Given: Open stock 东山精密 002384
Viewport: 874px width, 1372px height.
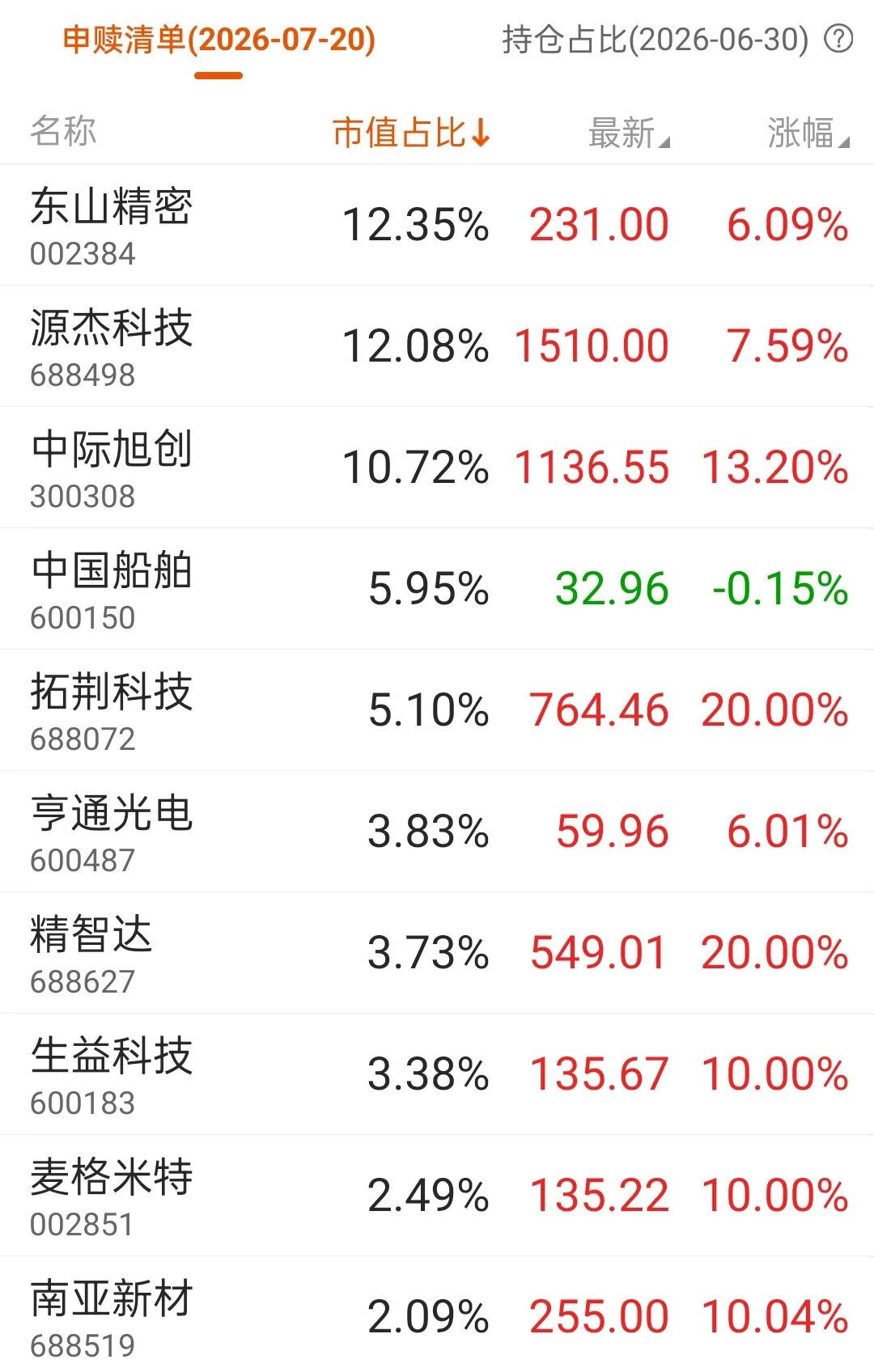Looking at the screenshot, I should coord(437,225).
